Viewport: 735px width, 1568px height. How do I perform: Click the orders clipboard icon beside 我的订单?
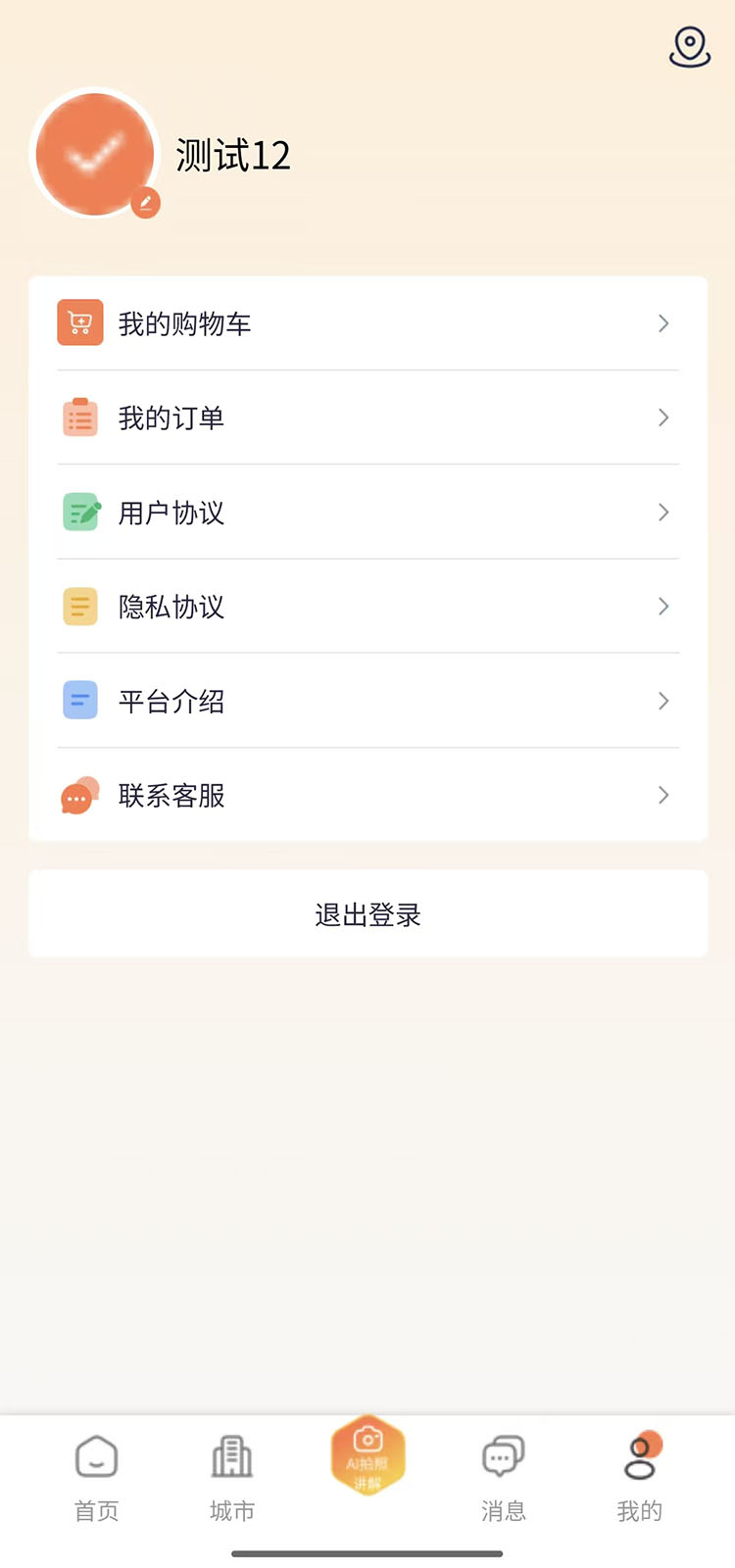(x=80, y=416)
